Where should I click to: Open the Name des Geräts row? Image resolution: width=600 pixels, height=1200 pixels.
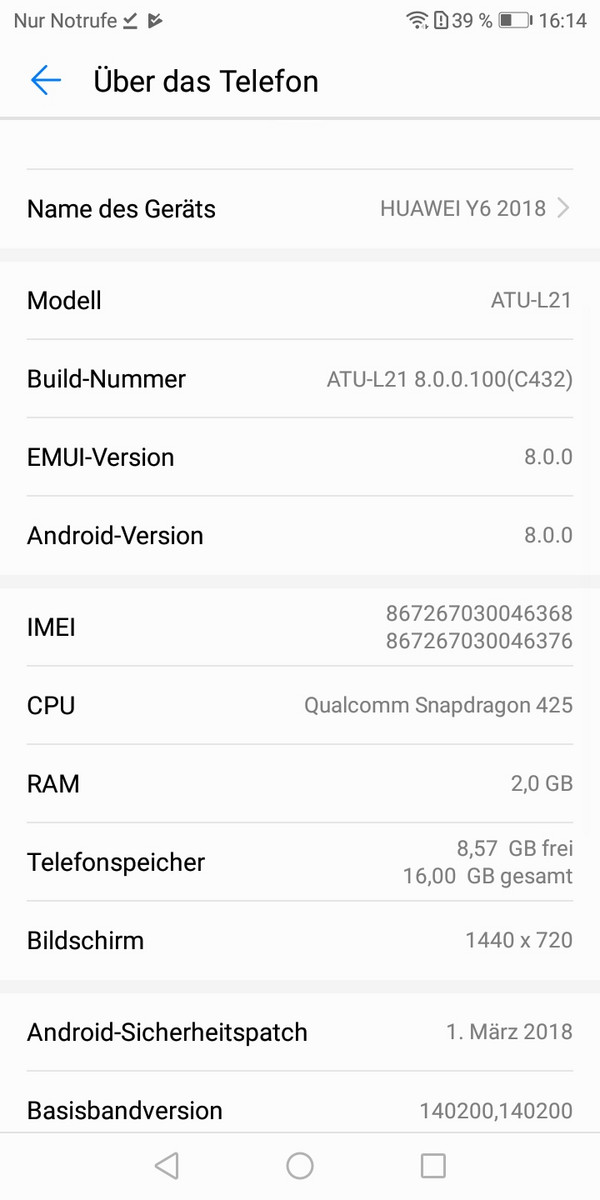(x=300, y=209)
